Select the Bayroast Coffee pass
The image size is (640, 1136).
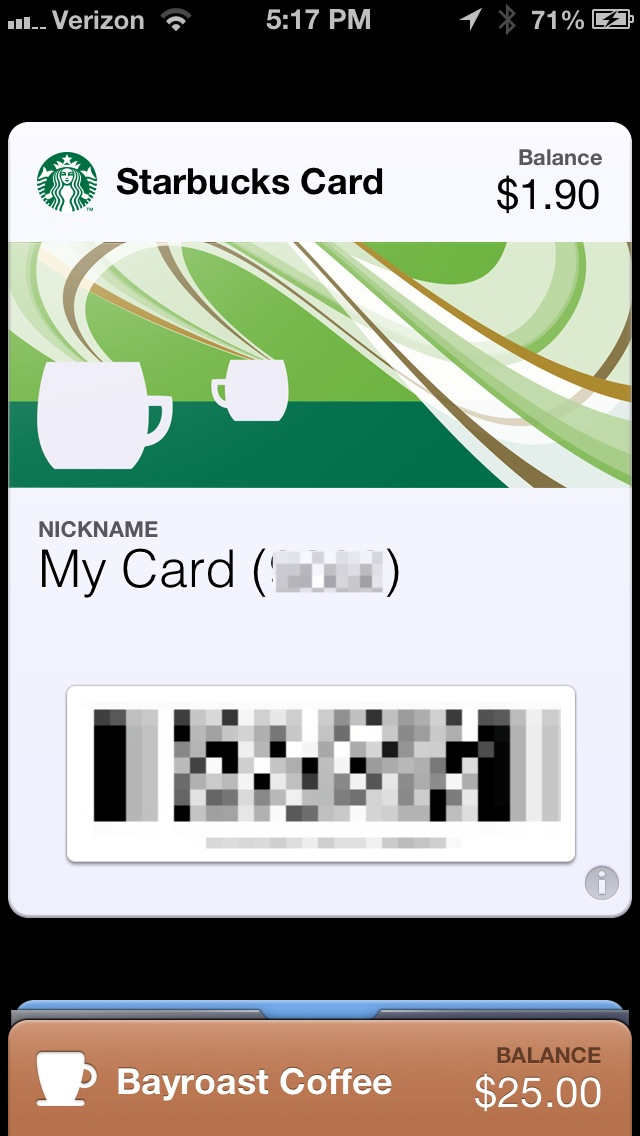(x=320, y=1078)
